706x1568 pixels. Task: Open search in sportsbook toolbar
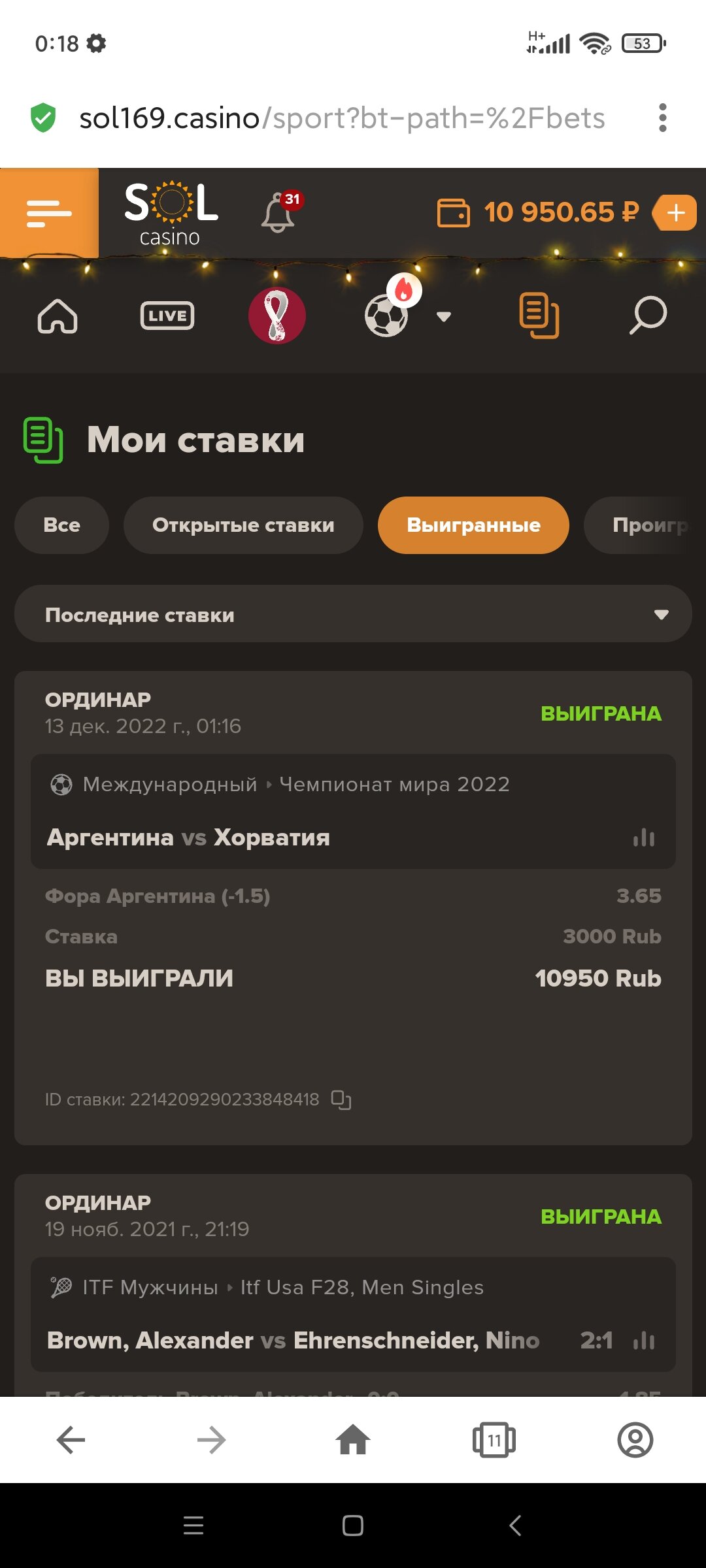point(648,316)
